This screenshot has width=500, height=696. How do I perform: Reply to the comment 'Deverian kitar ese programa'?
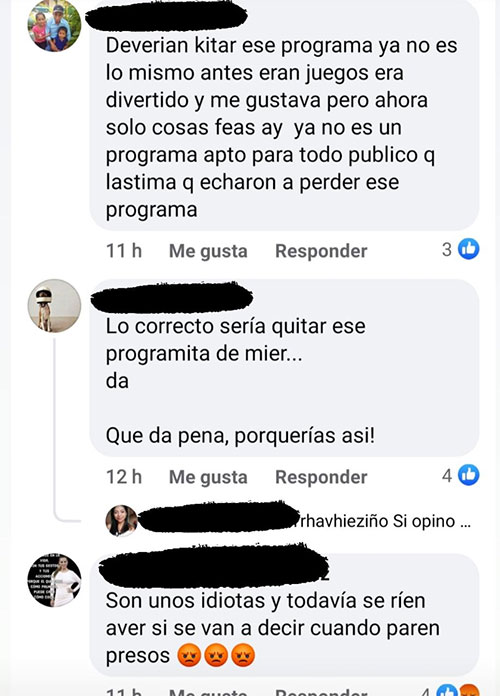(x=321, y=251)
